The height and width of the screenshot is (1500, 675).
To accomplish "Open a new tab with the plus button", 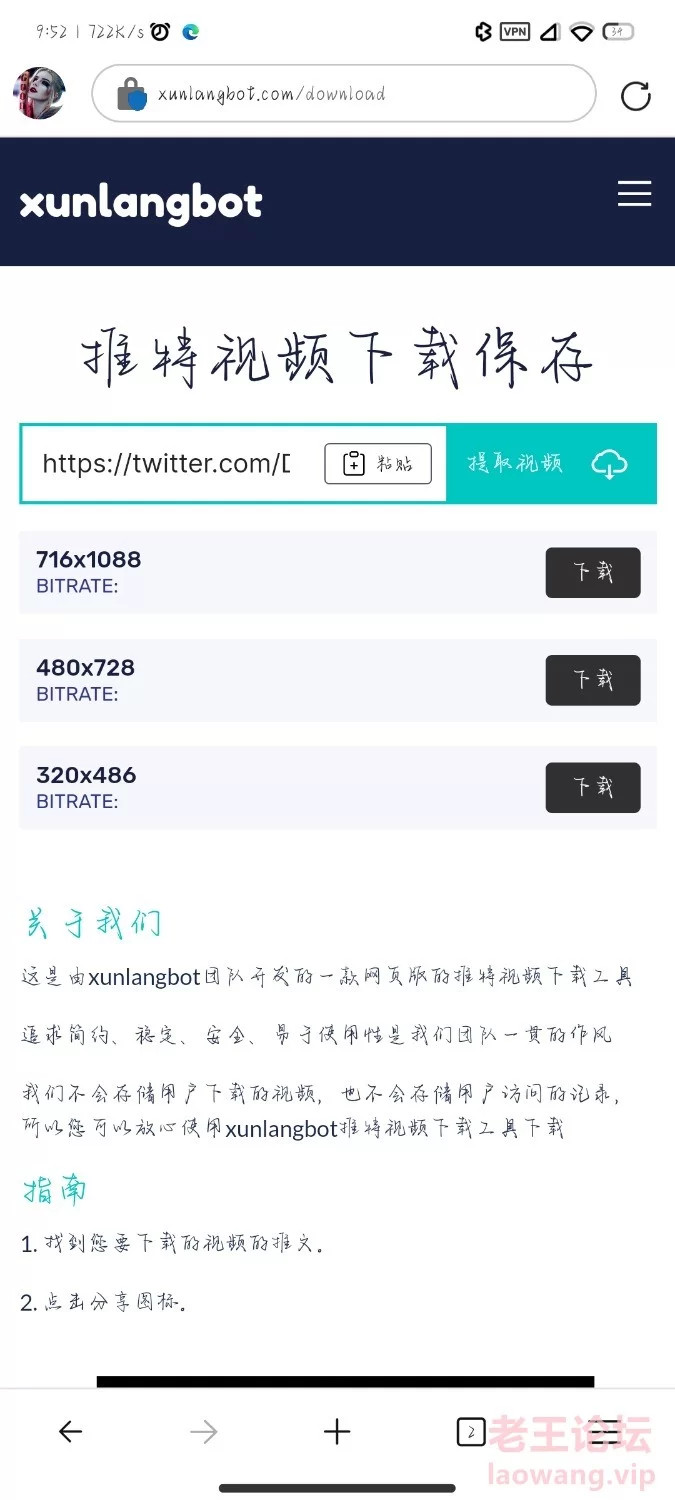I will click(x=337, y=1432).
